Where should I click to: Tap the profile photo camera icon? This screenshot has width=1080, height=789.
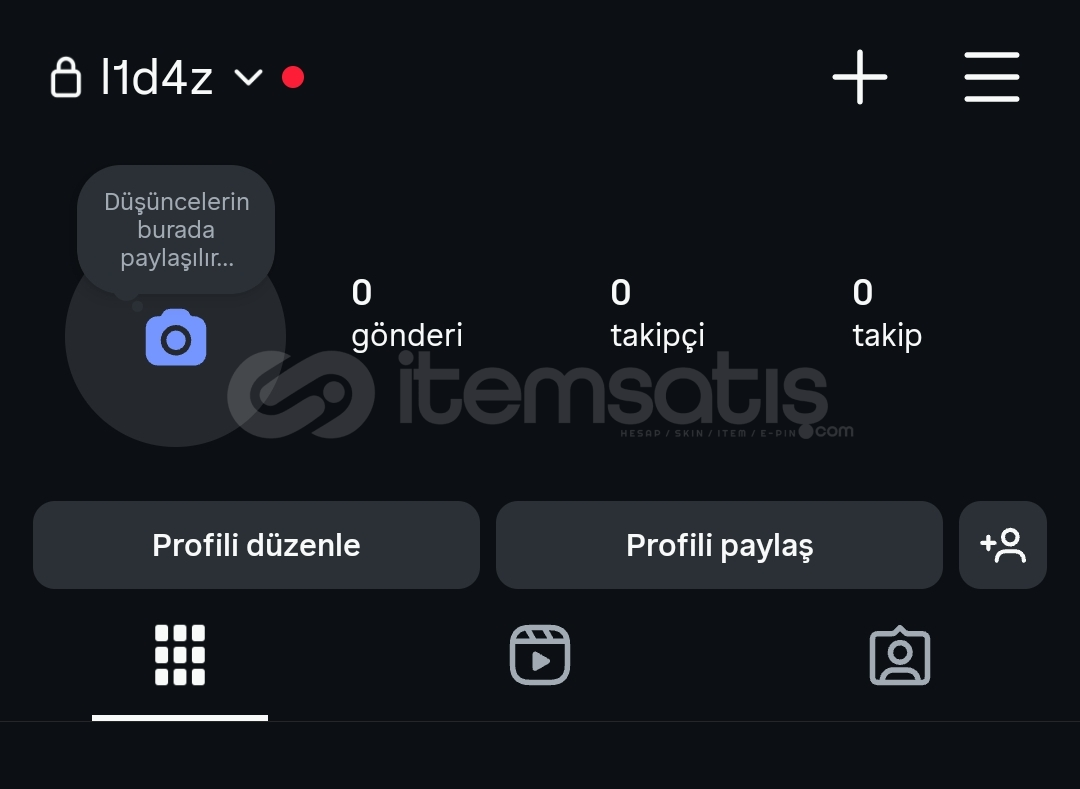[x=176, y=338]
